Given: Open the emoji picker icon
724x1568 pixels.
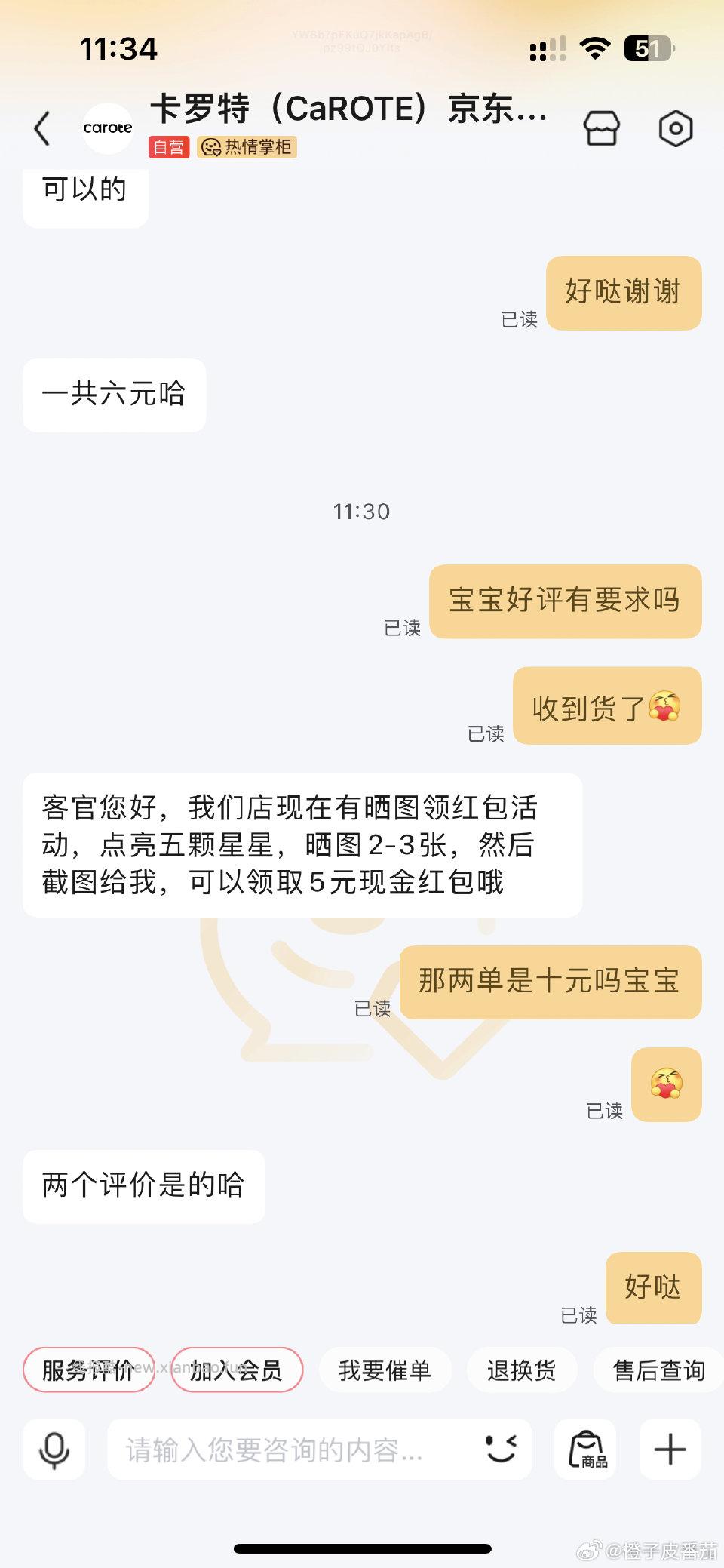Looking at the screenshot, I should (x=500, y=1450).
